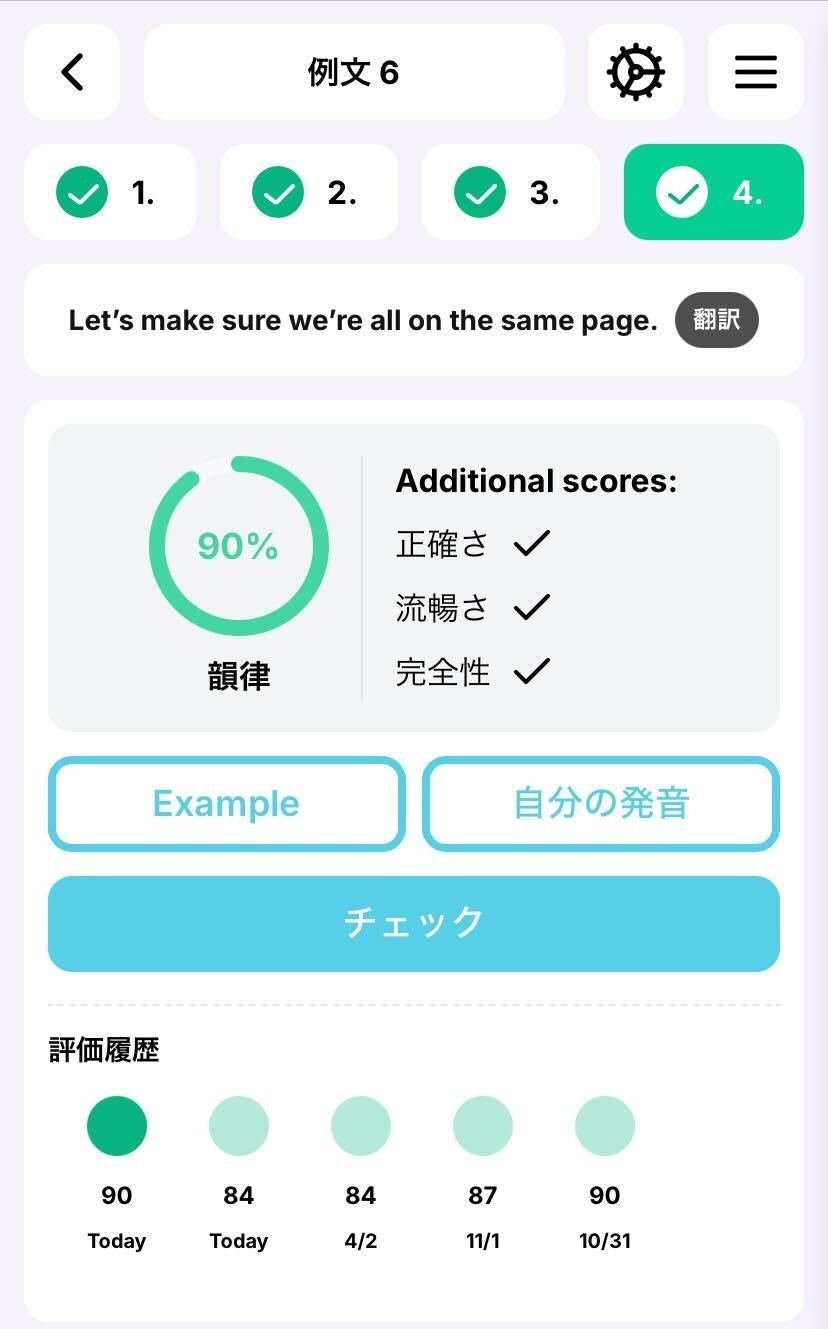Open playback settings gear icon
The image size is (828, 1329).
(x=636, y=72)
